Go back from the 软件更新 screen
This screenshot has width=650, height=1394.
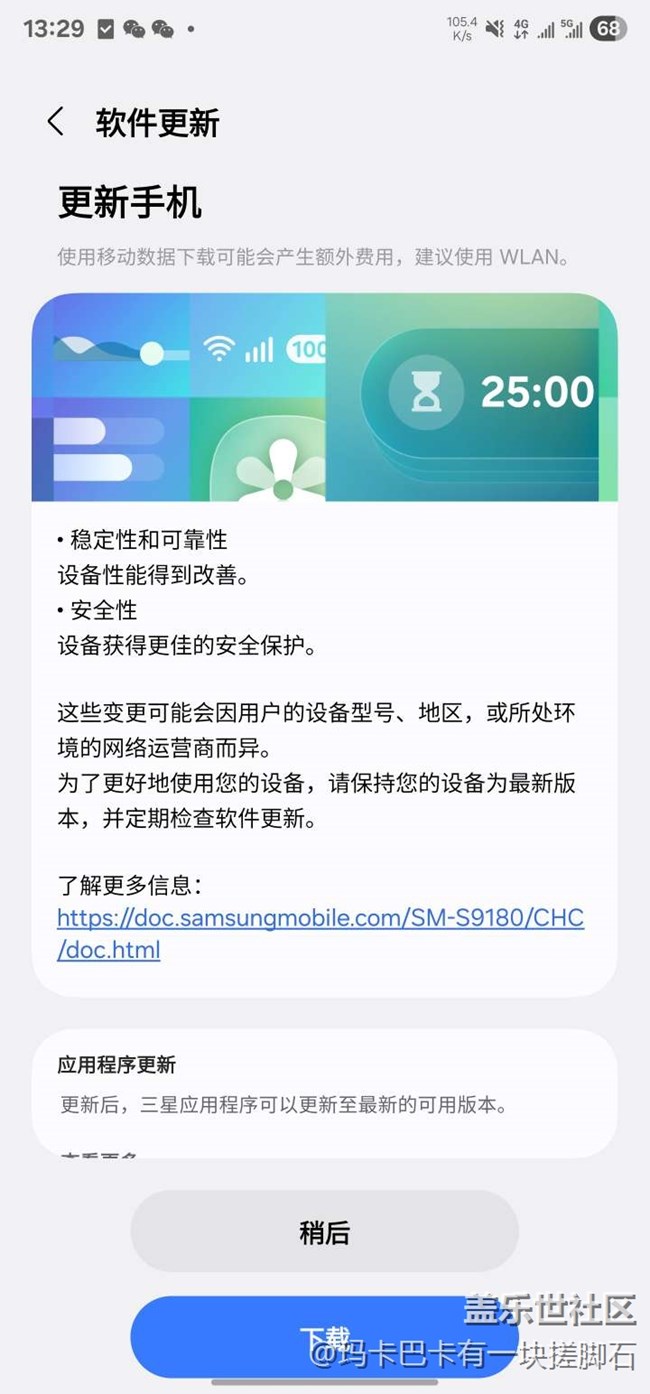pos(56,123)
